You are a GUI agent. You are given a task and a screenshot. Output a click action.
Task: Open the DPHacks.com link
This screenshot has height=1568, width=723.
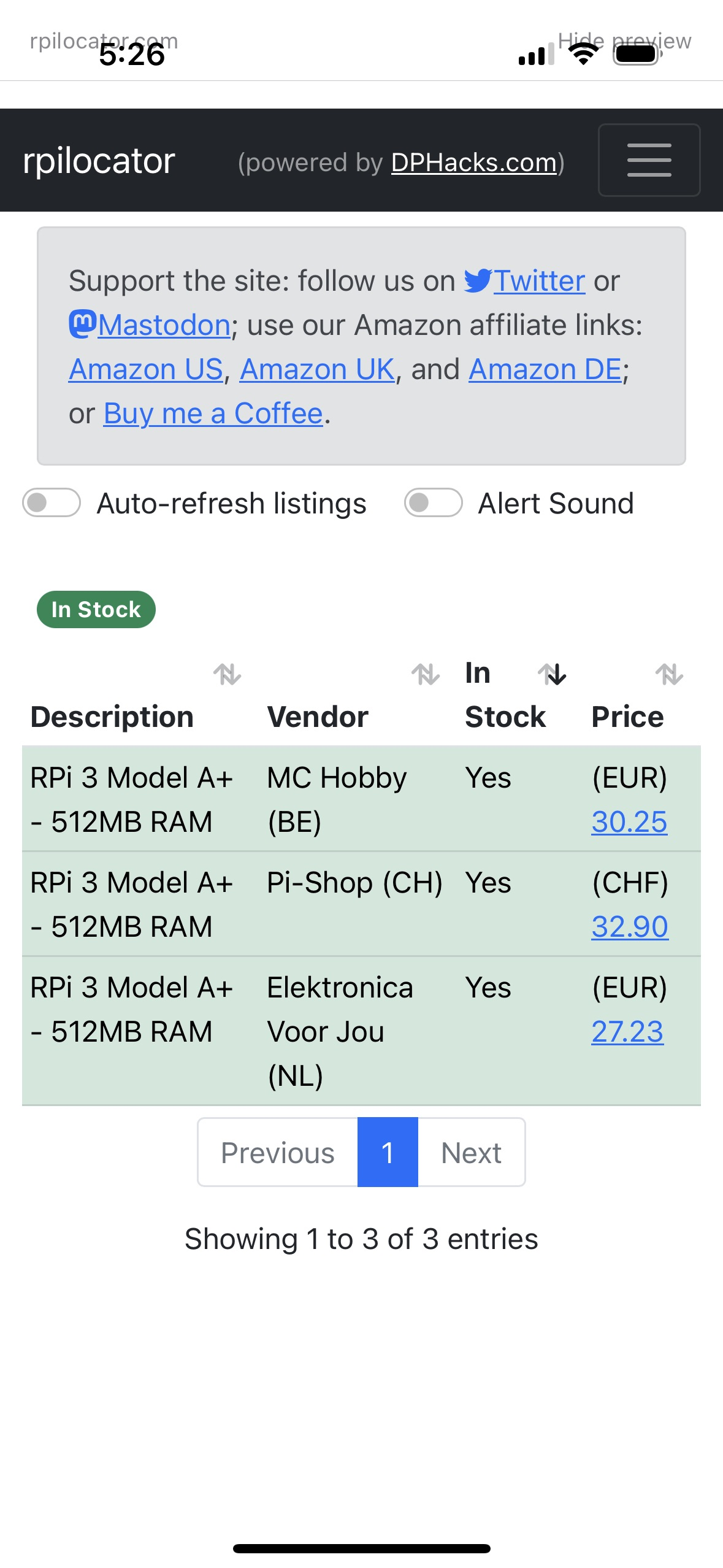click(x=473, y=163)
